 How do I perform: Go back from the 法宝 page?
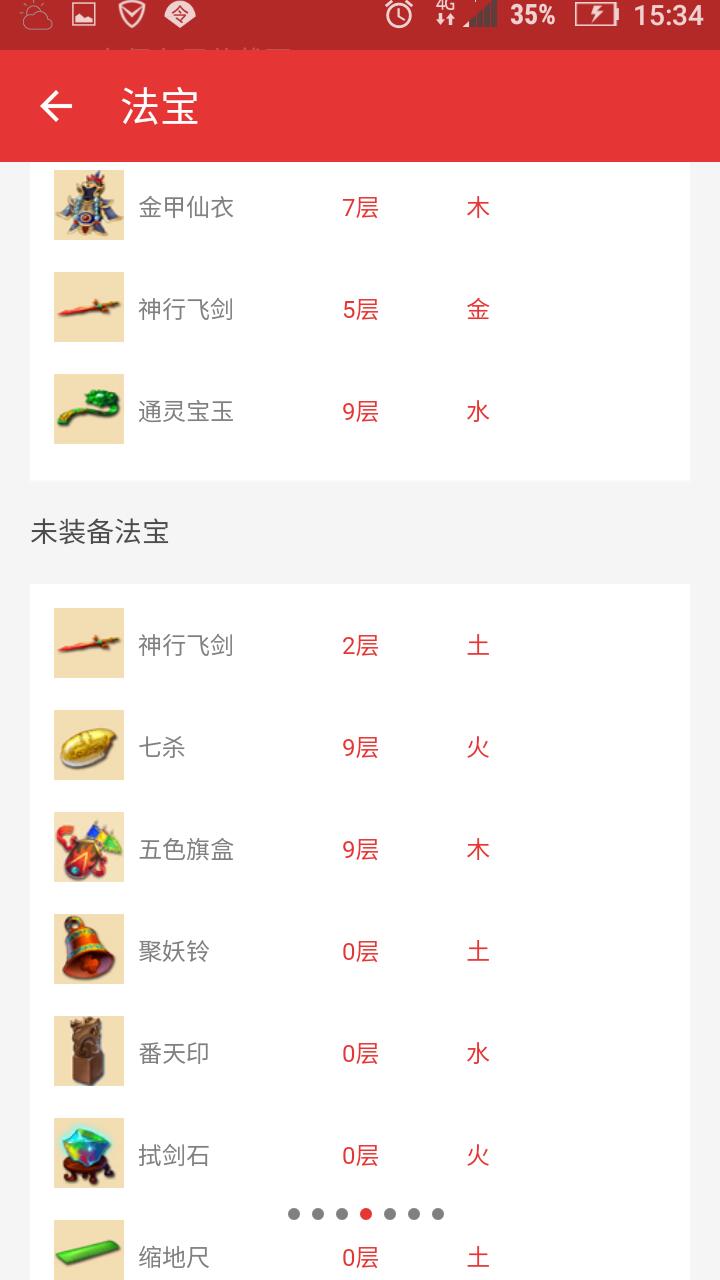point(56,106)
